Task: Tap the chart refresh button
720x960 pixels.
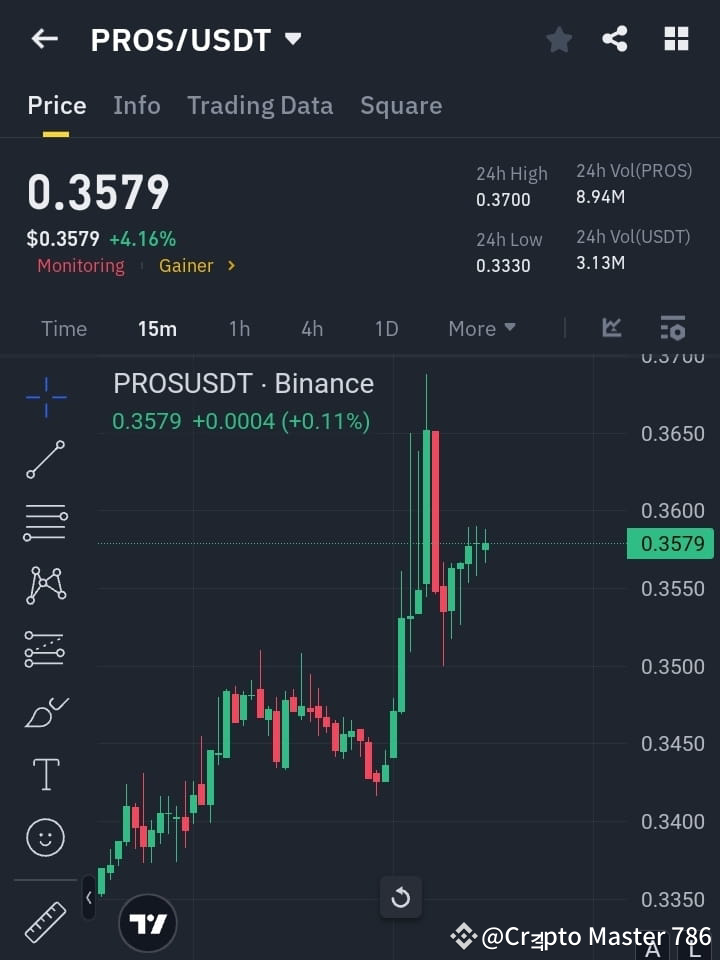Action: (x=401, y=897)
